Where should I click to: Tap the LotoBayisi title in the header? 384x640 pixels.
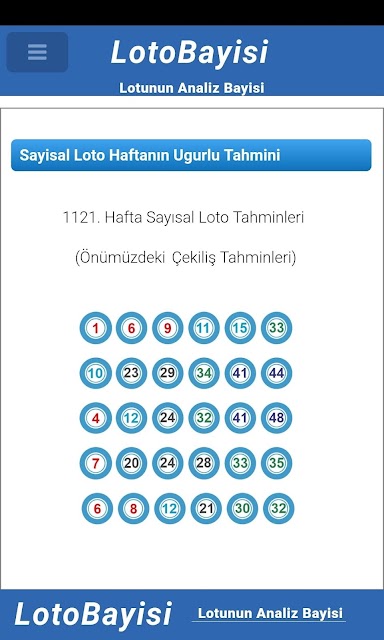[189, 53]
